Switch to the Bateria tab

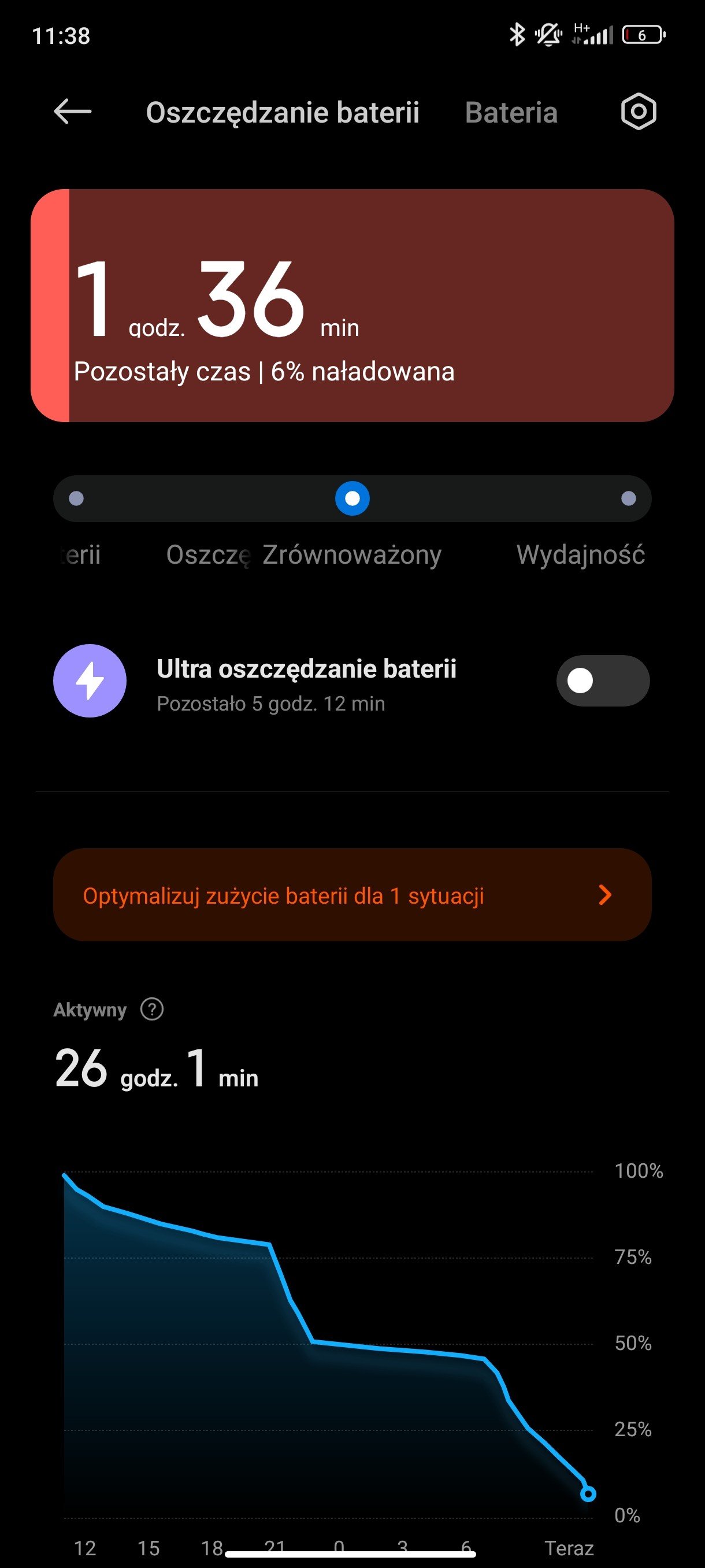[x=511, y=113]
